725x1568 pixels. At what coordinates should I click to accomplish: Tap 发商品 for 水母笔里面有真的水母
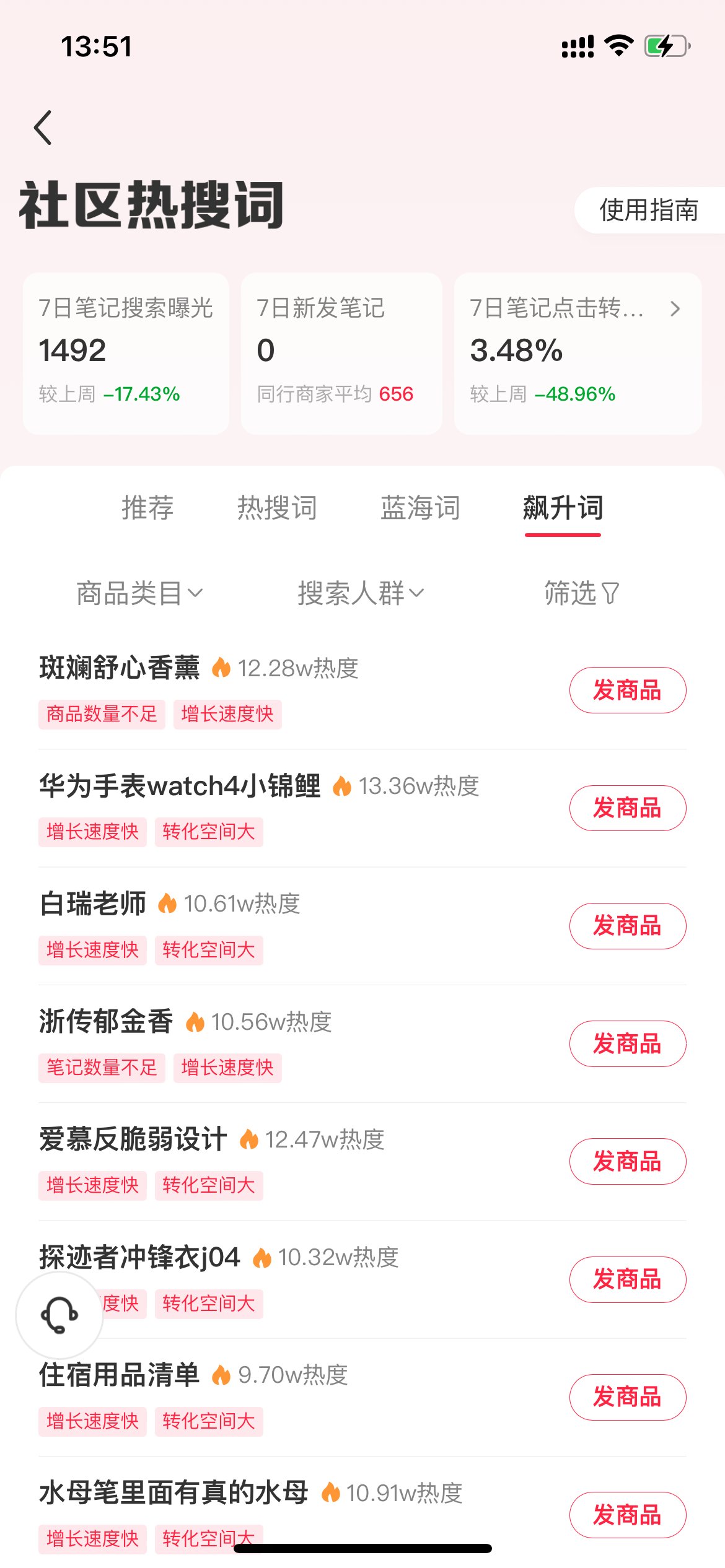[x=627, y=1515]
